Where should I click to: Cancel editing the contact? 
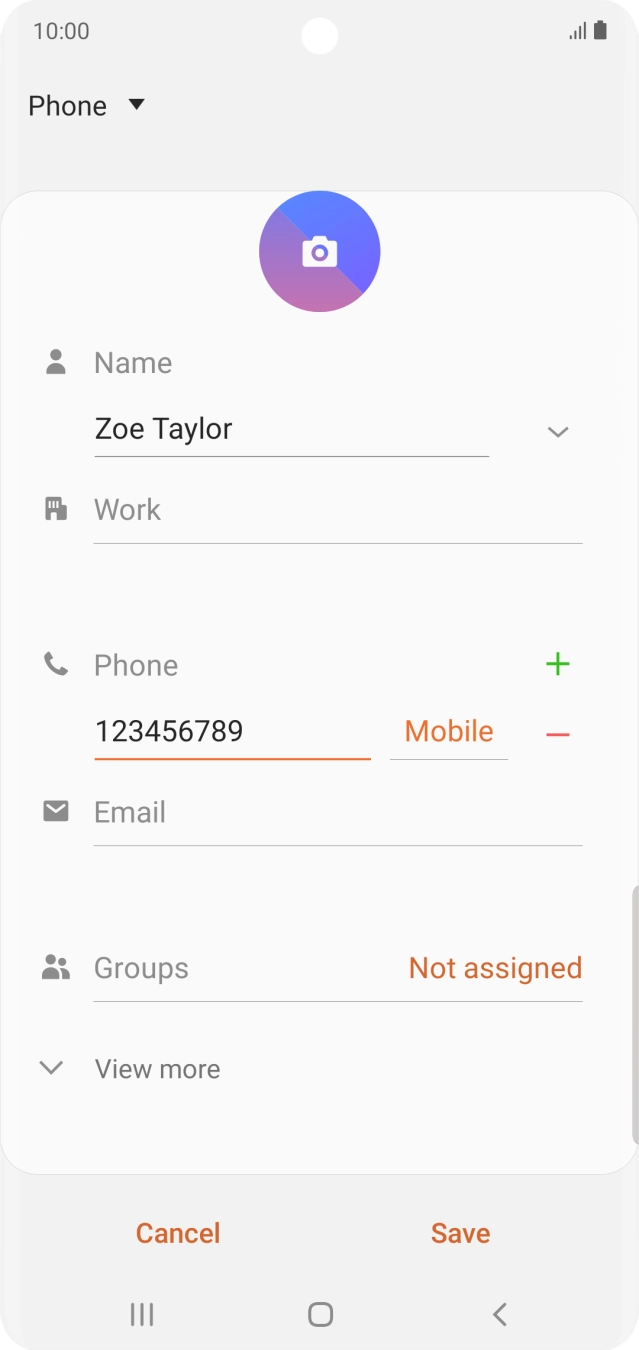178,1233
